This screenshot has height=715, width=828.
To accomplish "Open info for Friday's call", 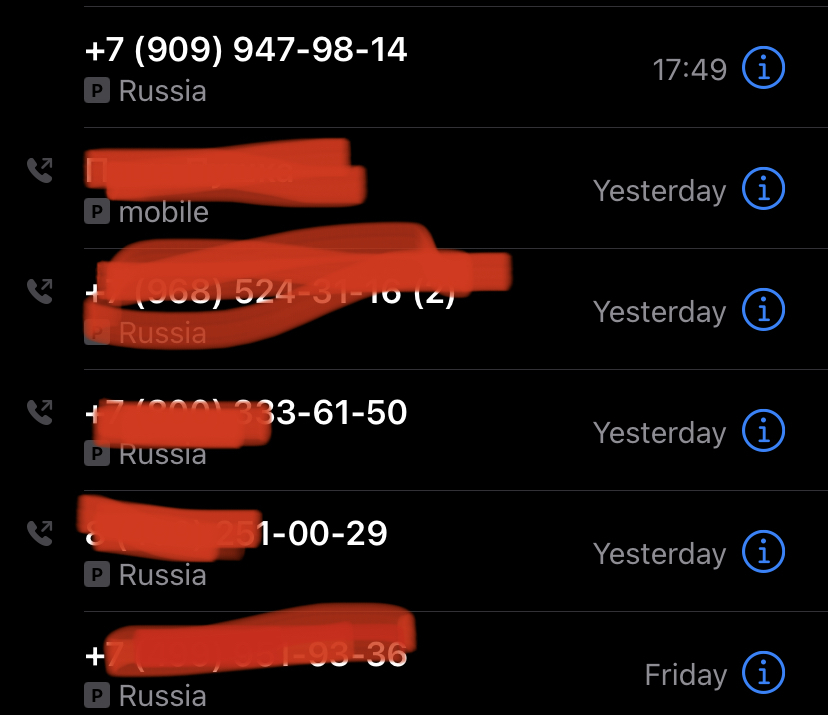I will (763, 672).
